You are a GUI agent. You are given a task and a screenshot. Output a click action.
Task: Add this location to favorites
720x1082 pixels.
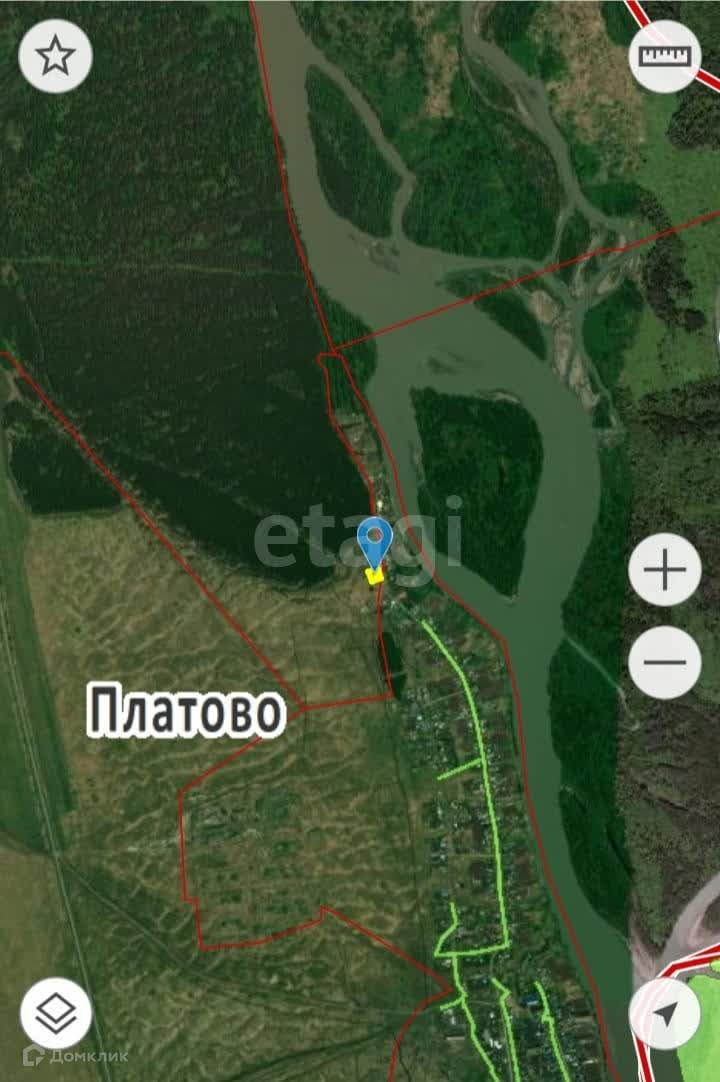tap(55, 56)
